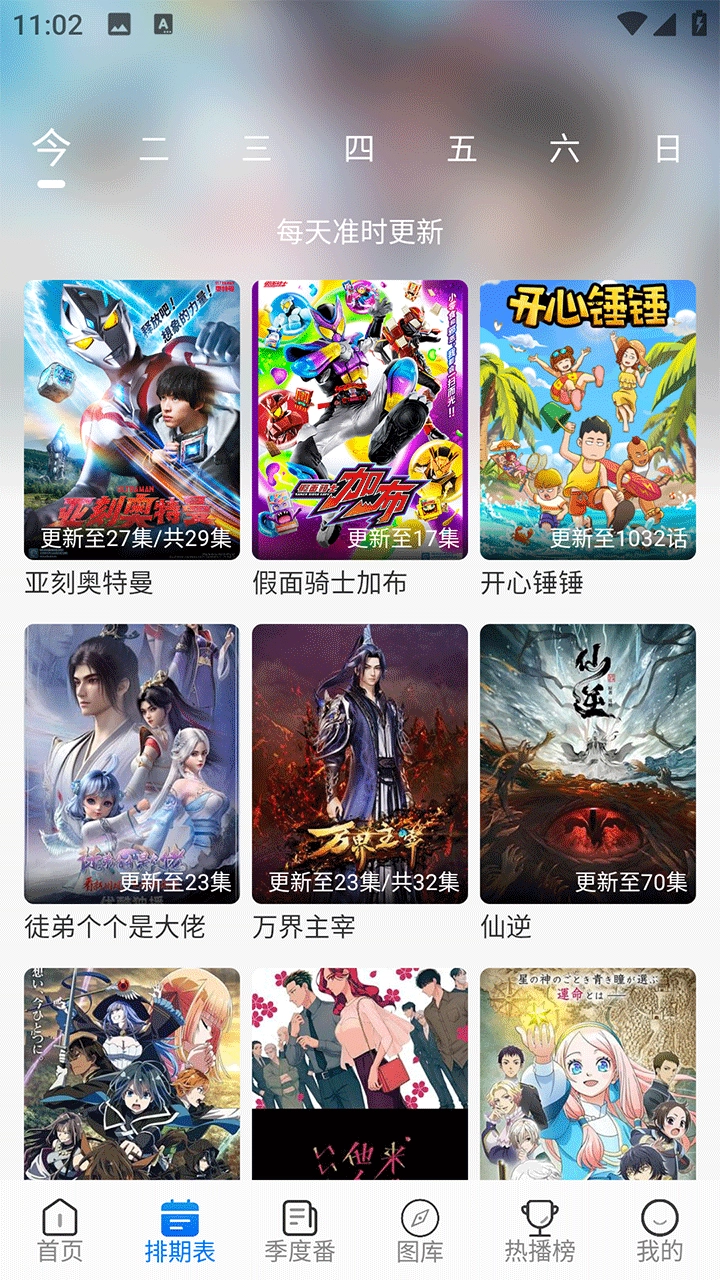Open the 万界主宰 card

click(x=360, y=764)
